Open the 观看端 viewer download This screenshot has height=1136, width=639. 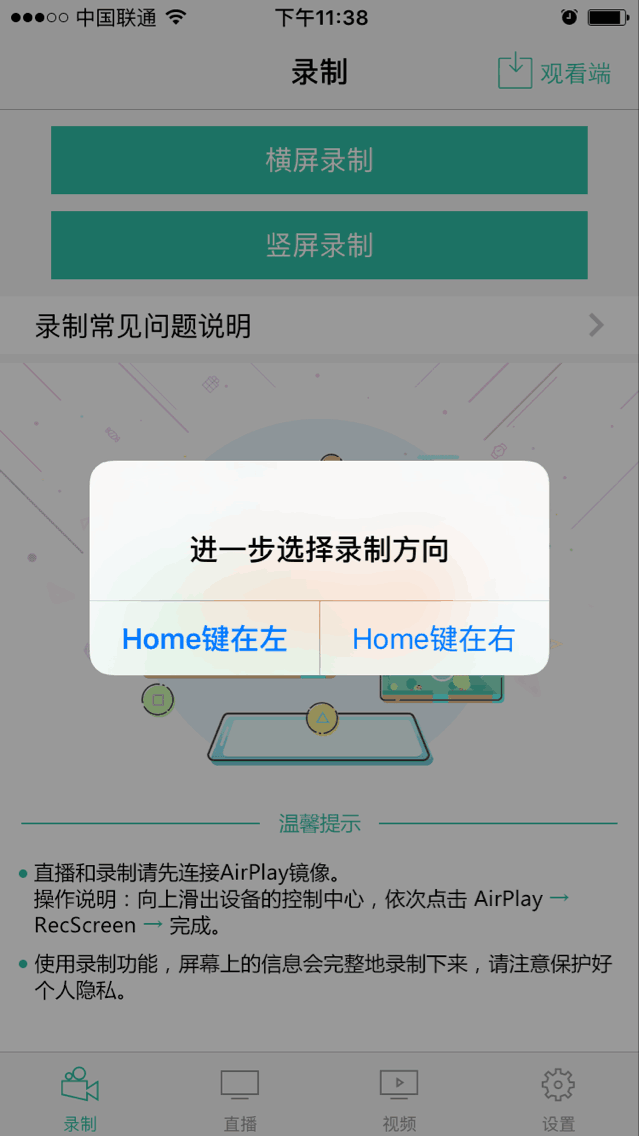[x=554, y=73]
